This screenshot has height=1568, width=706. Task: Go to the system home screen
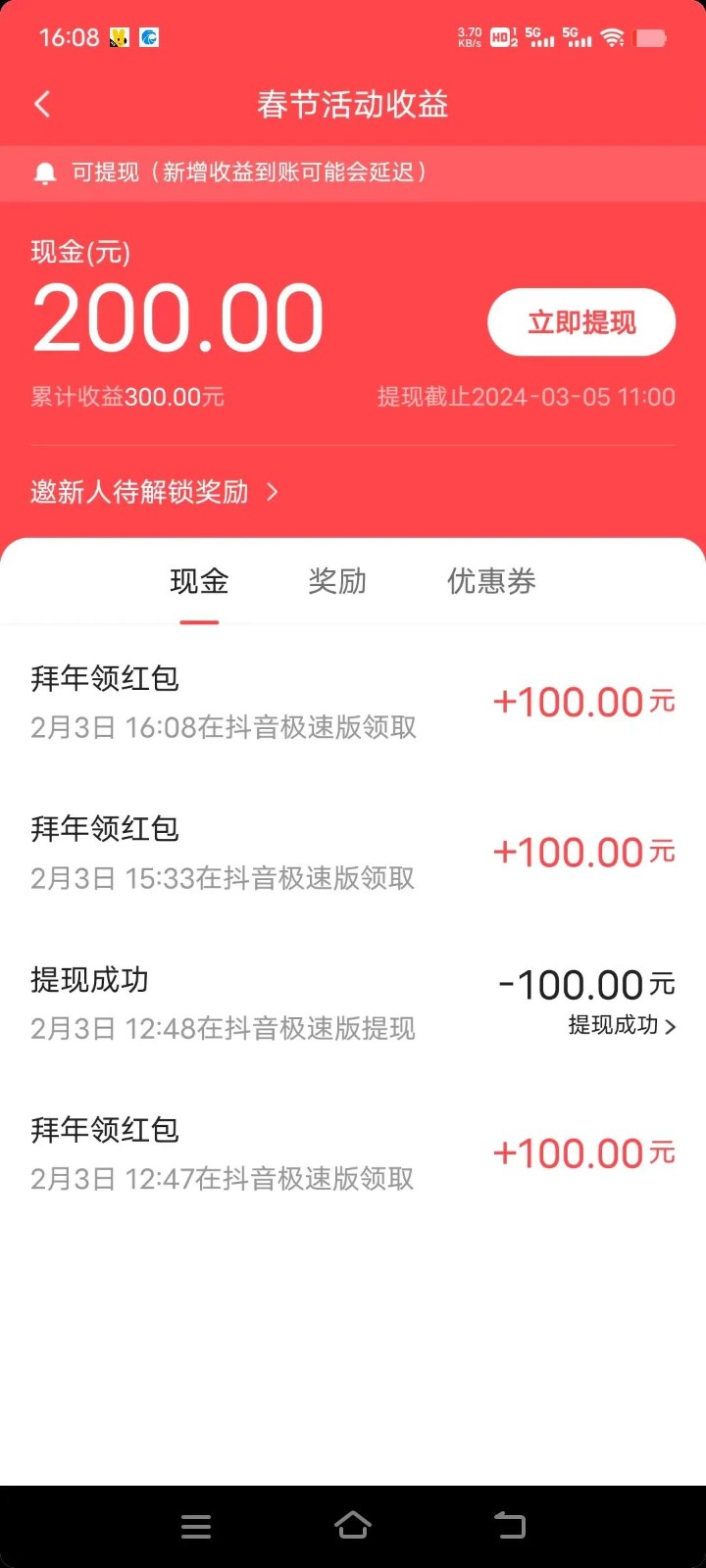pos(353,1526)
